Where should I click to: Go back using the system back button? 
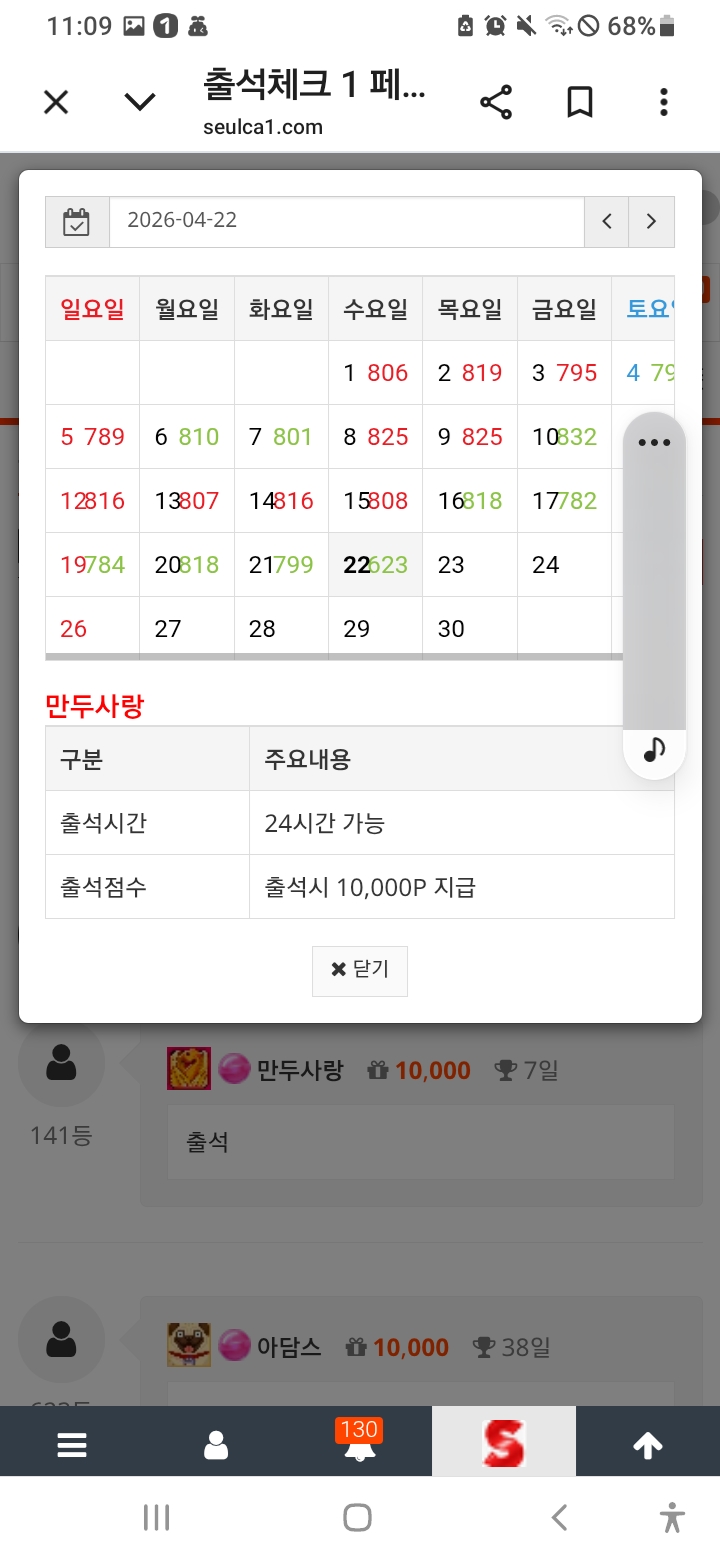(x=560, y=1518)
